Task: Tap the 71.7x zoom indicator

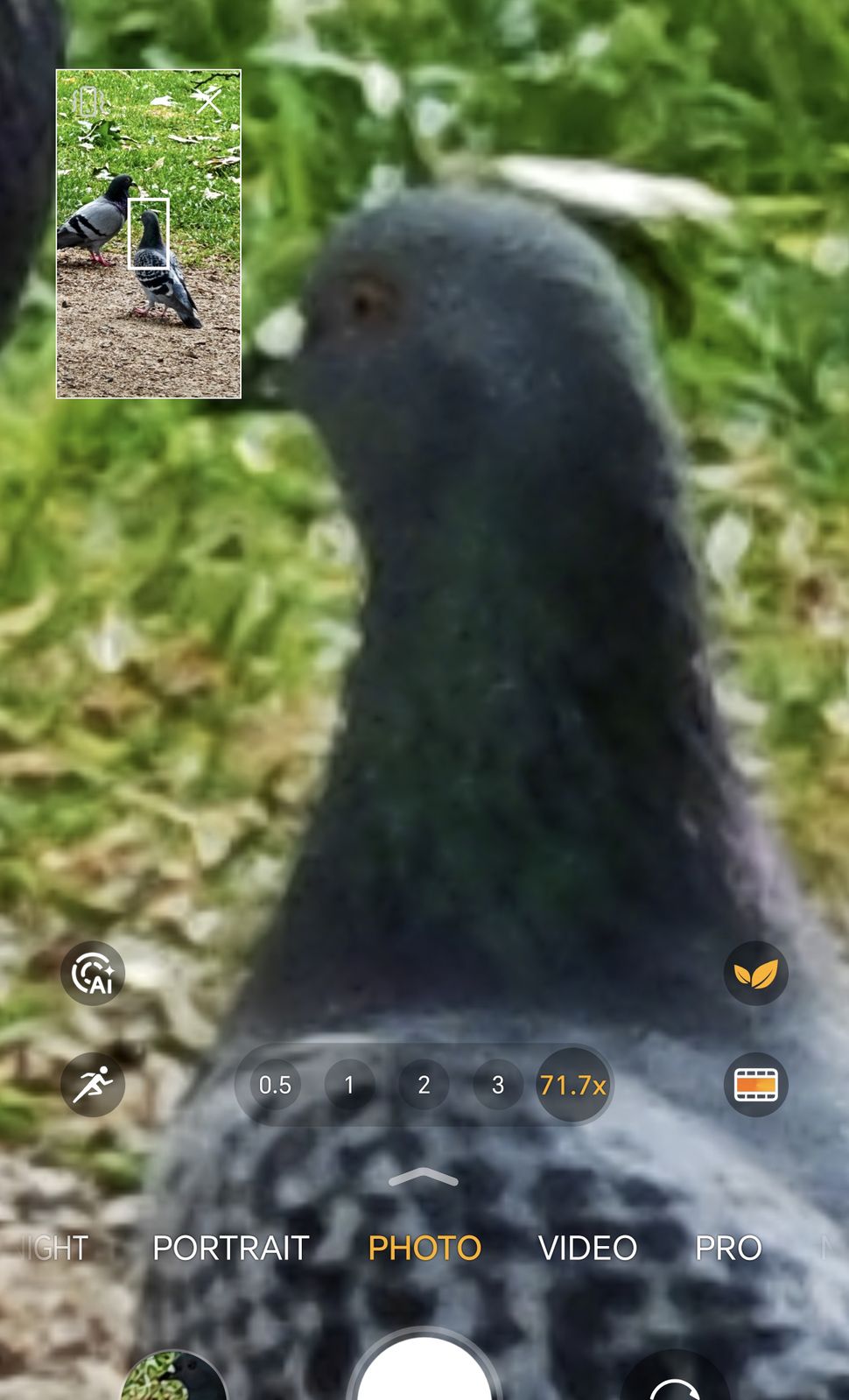Action: pos(573,1085)
